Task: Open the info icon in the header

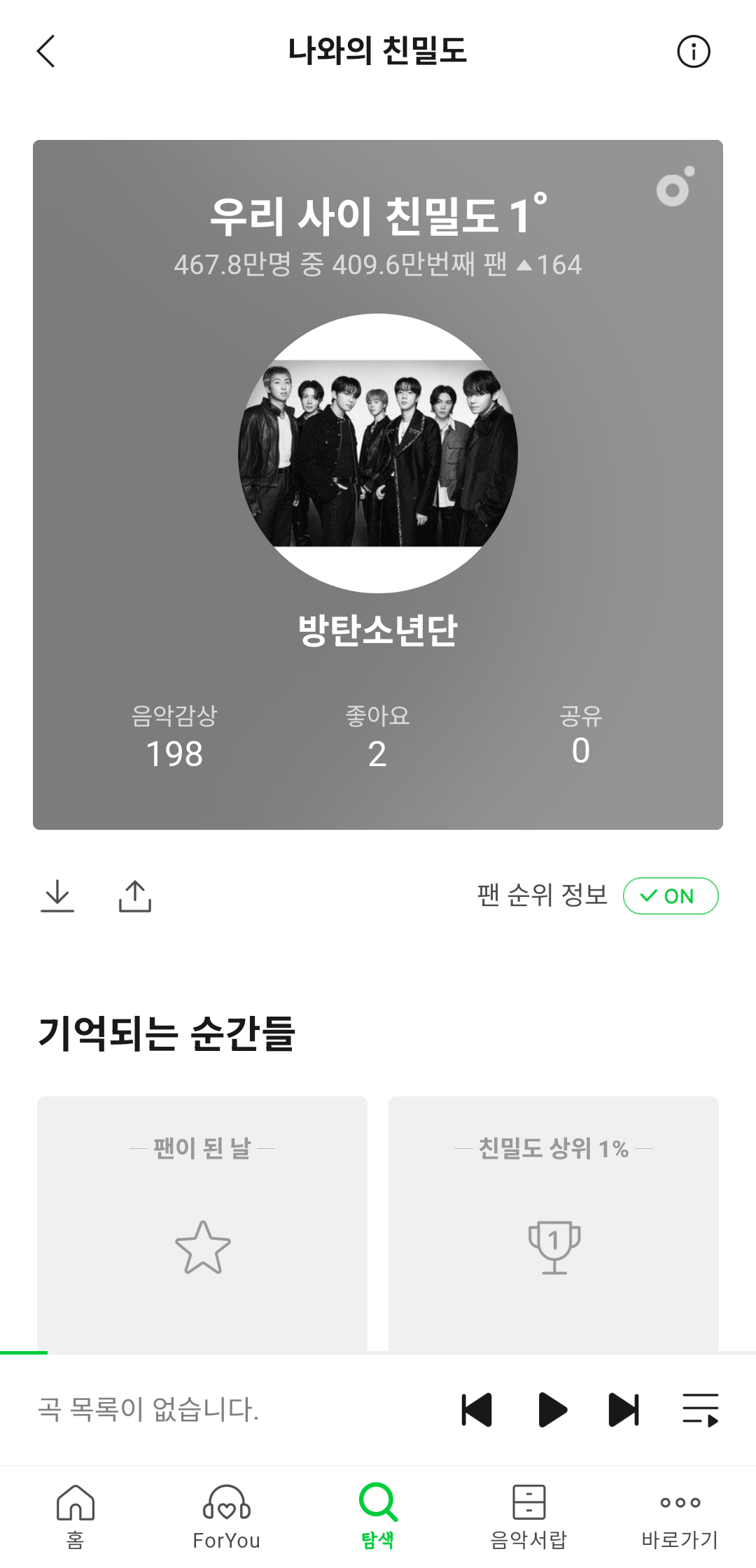Action: point(693,52)
